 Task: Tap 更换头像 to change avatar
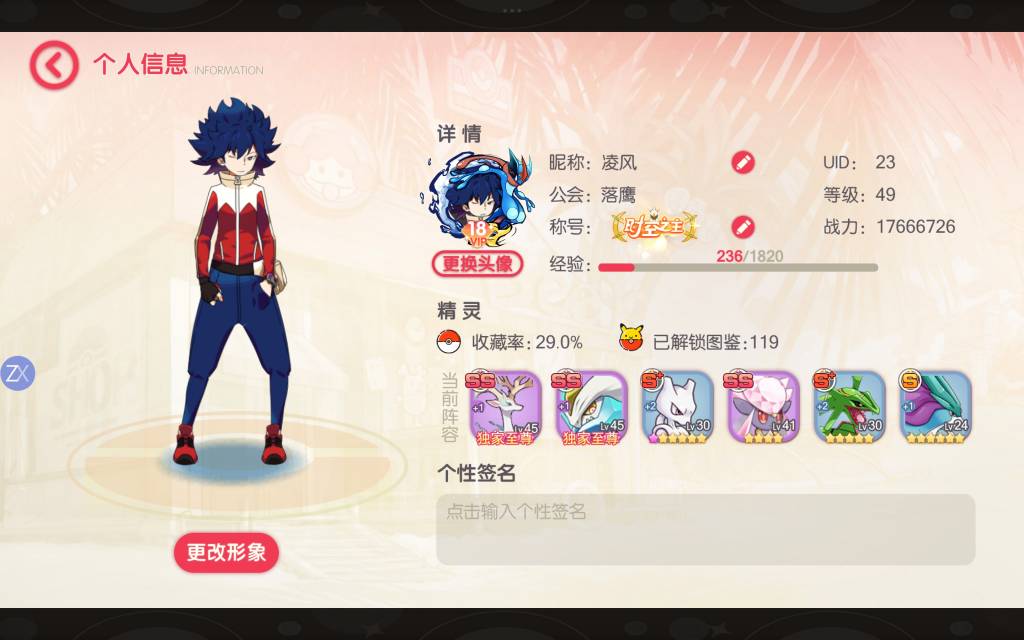click(x=478, y=264)
